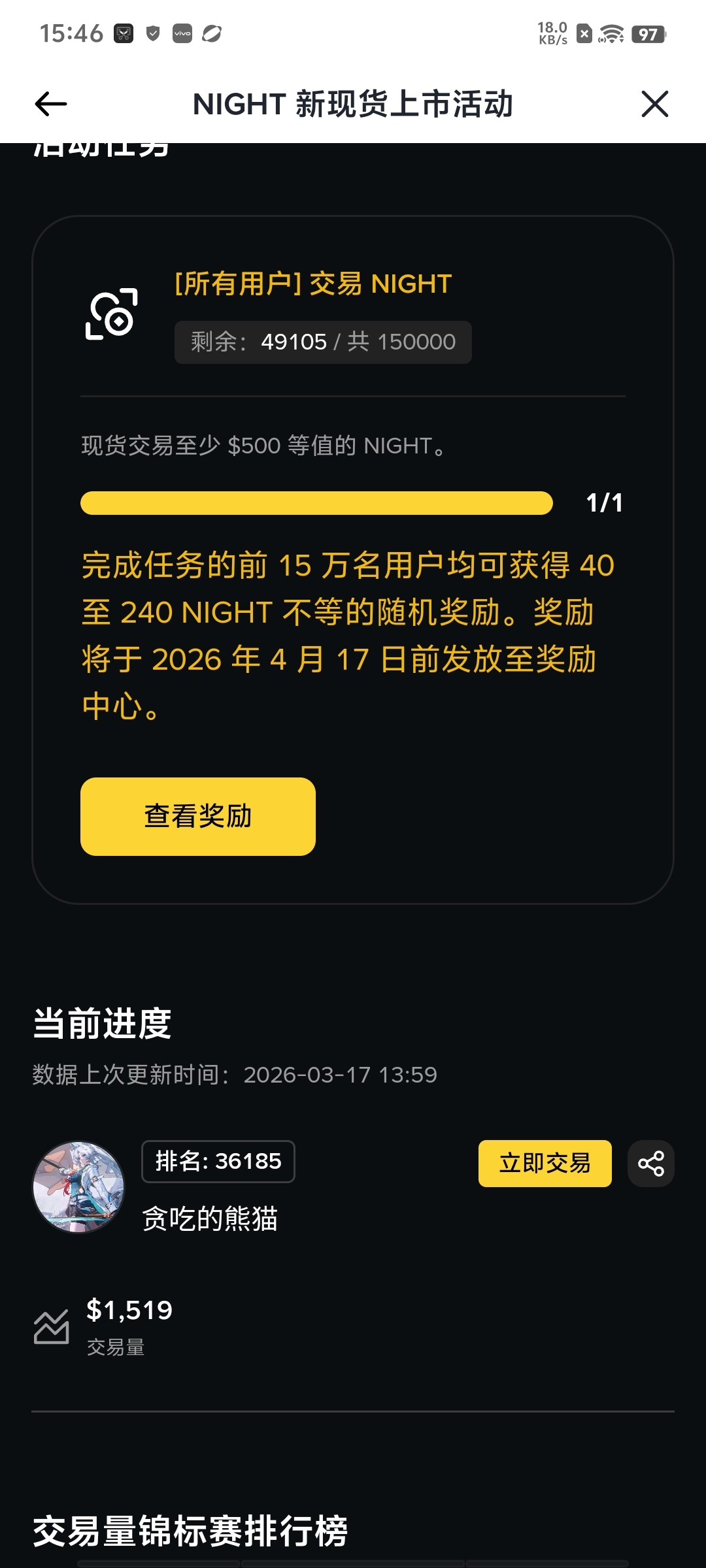706x1568 pixels.
Task: Tap the 查看奖励 button
Action: [x=197, y=816]
